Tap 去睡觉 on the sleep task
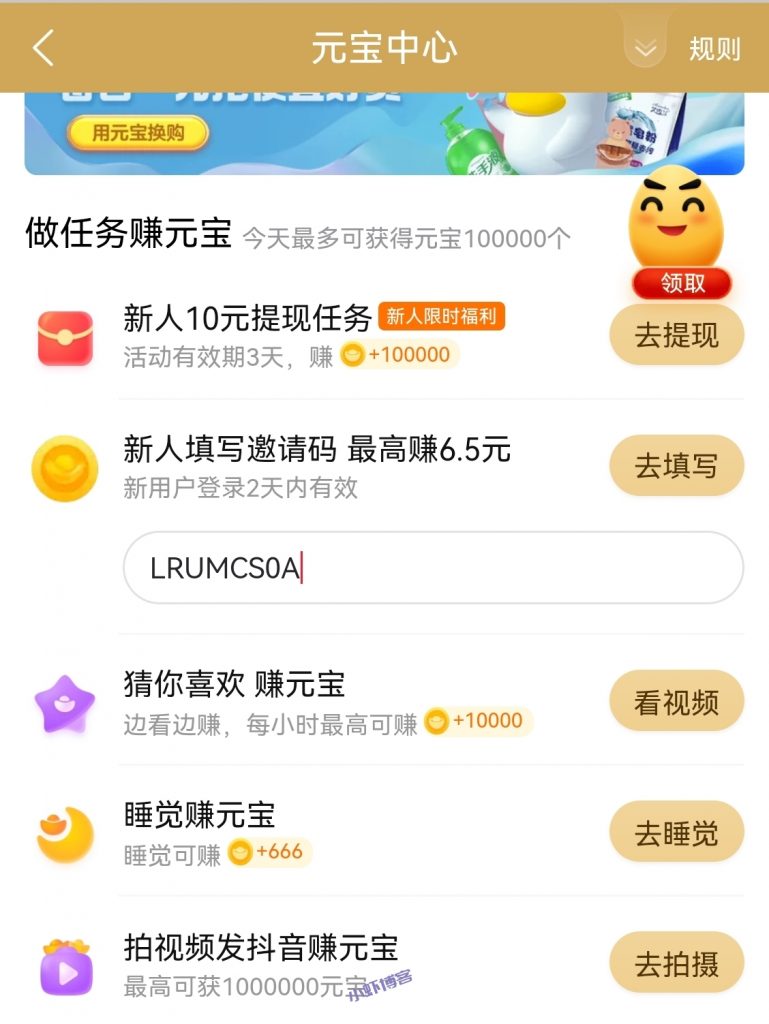 coord(676,831)
